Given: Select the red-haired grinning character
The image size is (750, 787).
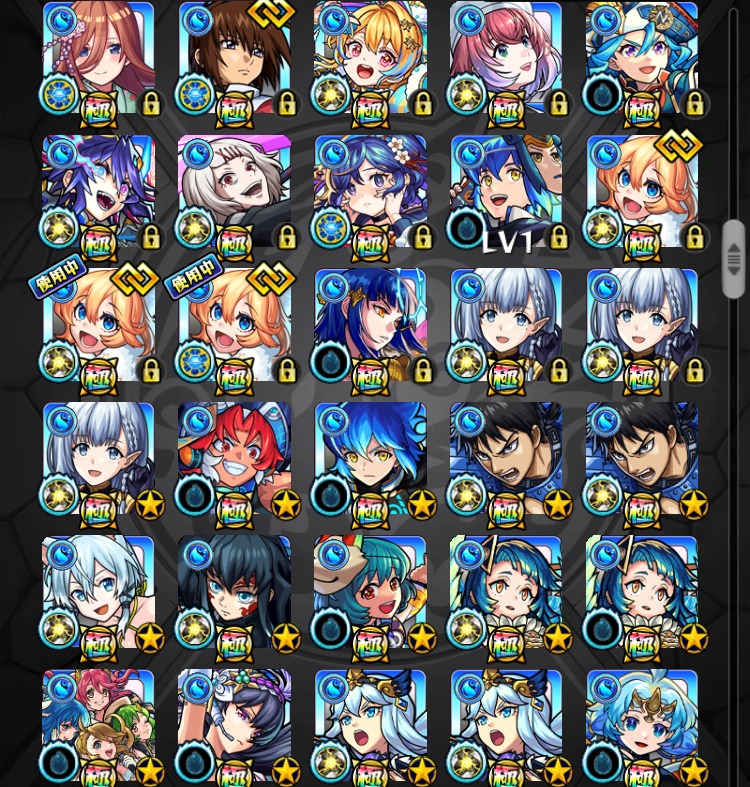Looking at the screenshot, I should point(234,459).
